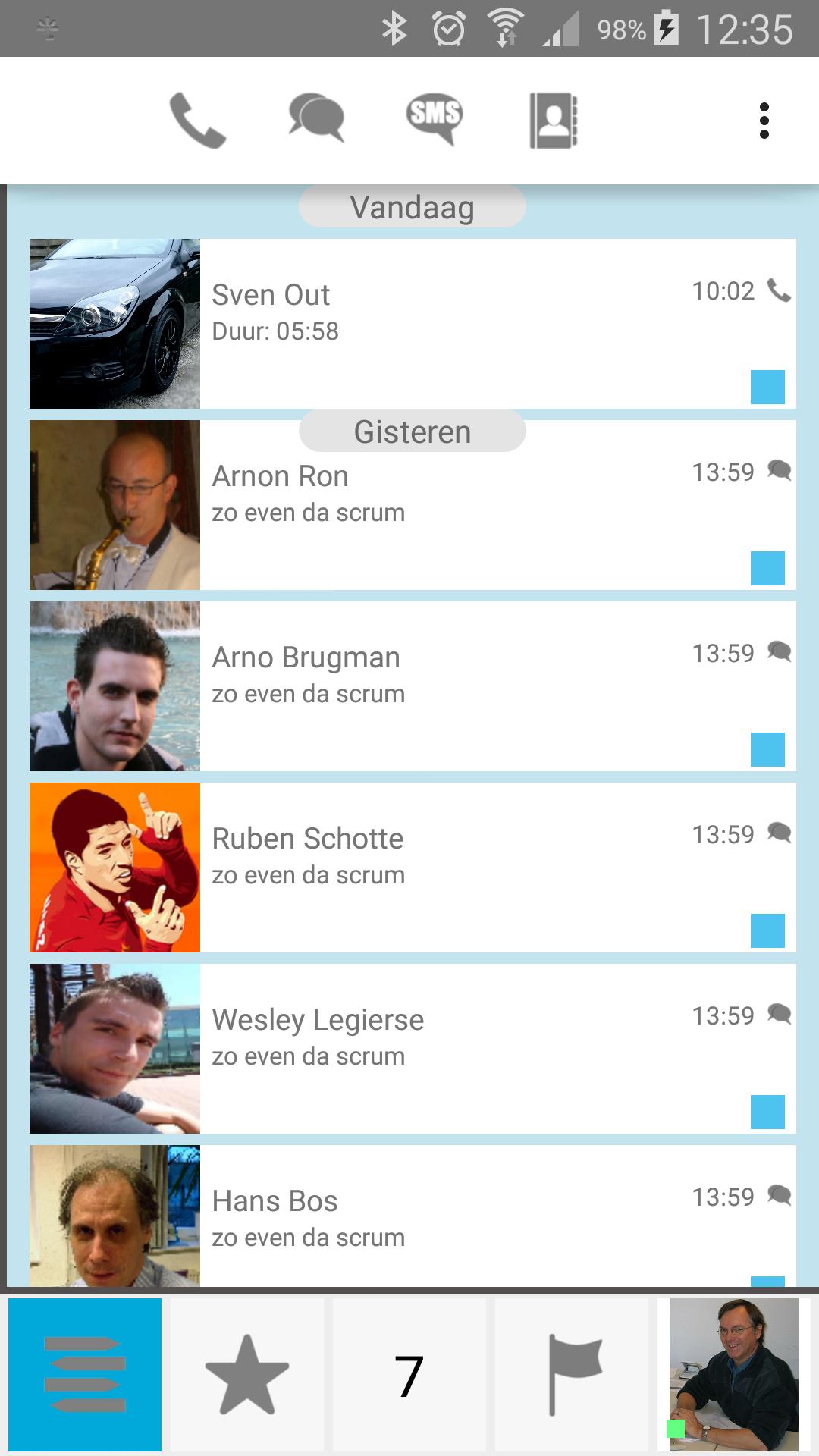Open the chat with Ruben Schotte

[455, 868]
